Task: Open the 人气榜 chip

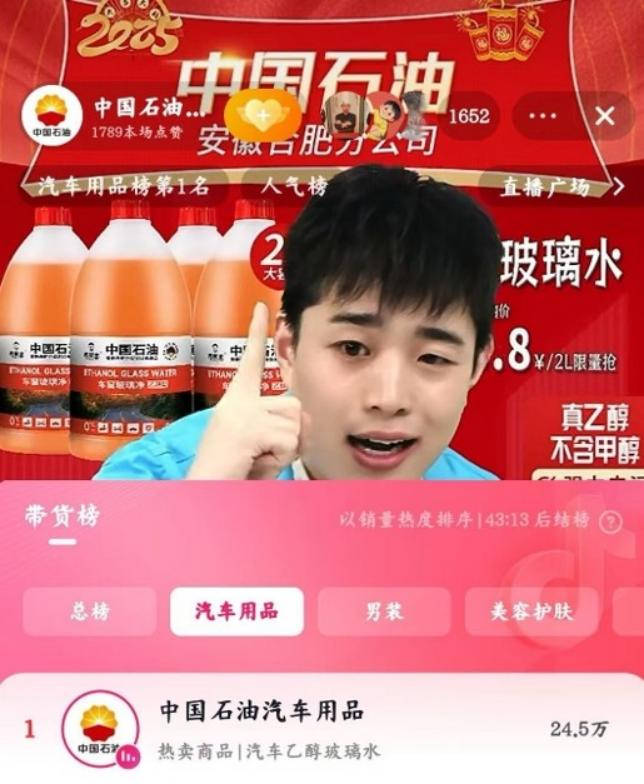Action: pos(295,186)
